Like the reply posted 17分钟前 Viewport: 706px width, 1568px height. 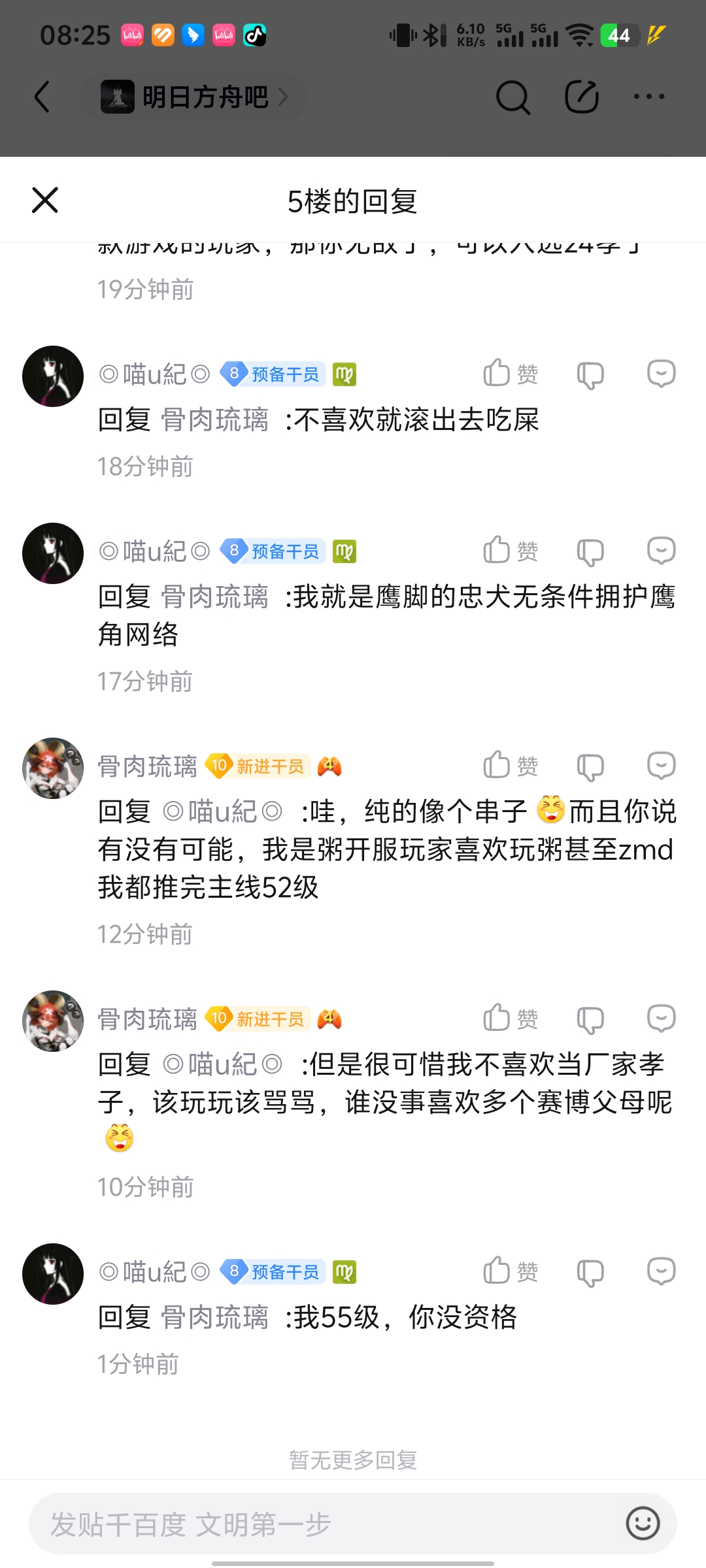coord(511,551)
